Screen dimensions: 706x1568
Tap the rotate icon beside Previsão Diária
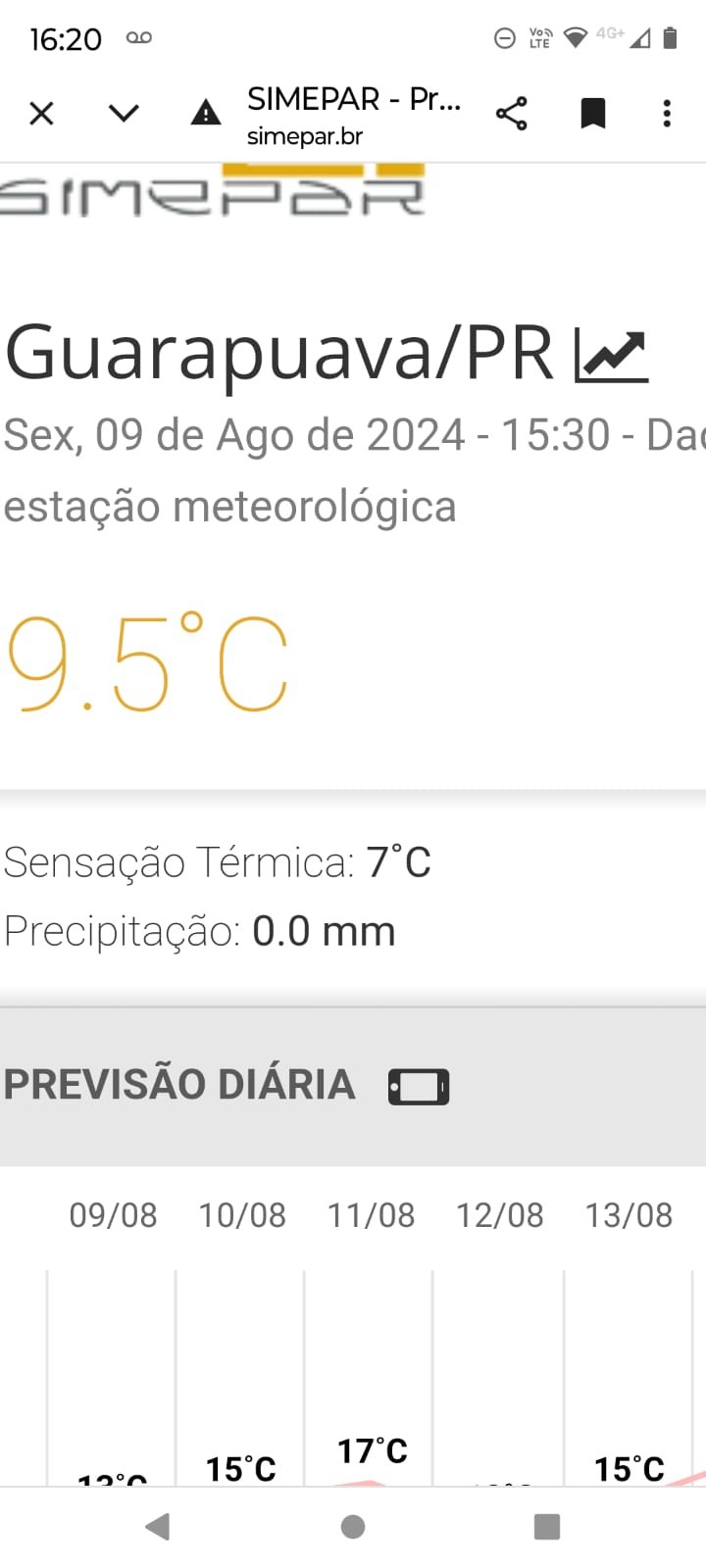point(419,1086)
